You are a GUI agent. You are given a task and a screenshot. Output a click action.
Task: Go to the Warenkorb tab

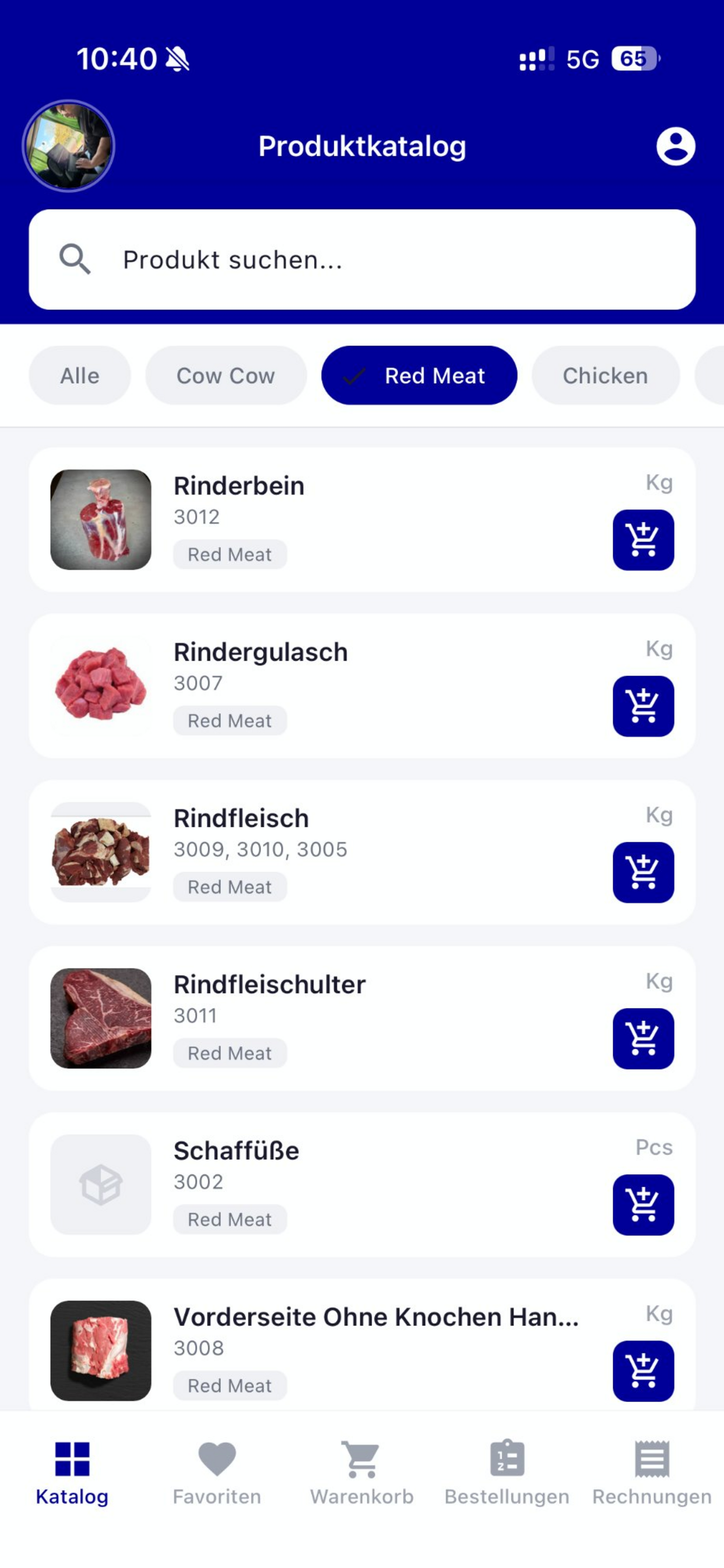[x=362, y=1472]
